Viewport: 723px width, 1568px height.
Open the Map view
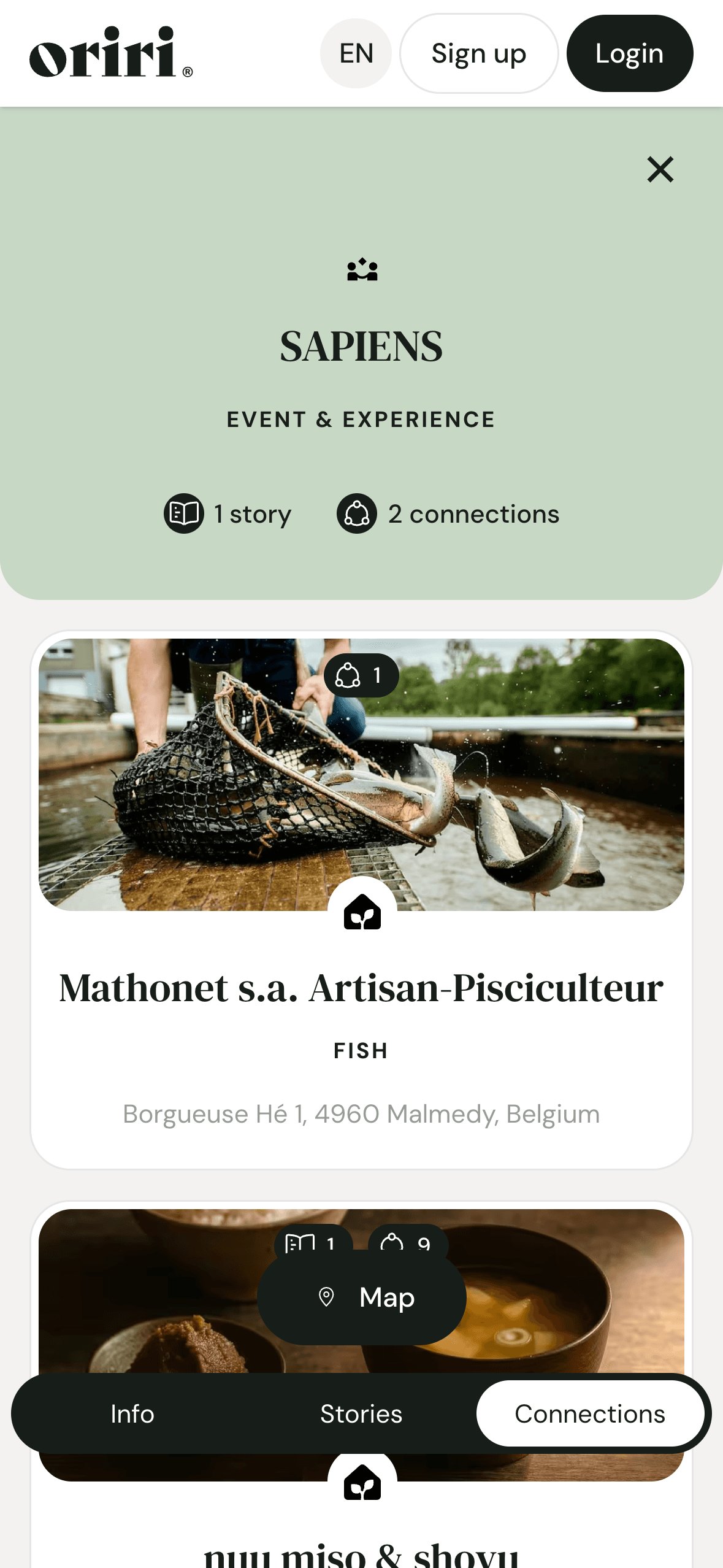pos(361,1297)
